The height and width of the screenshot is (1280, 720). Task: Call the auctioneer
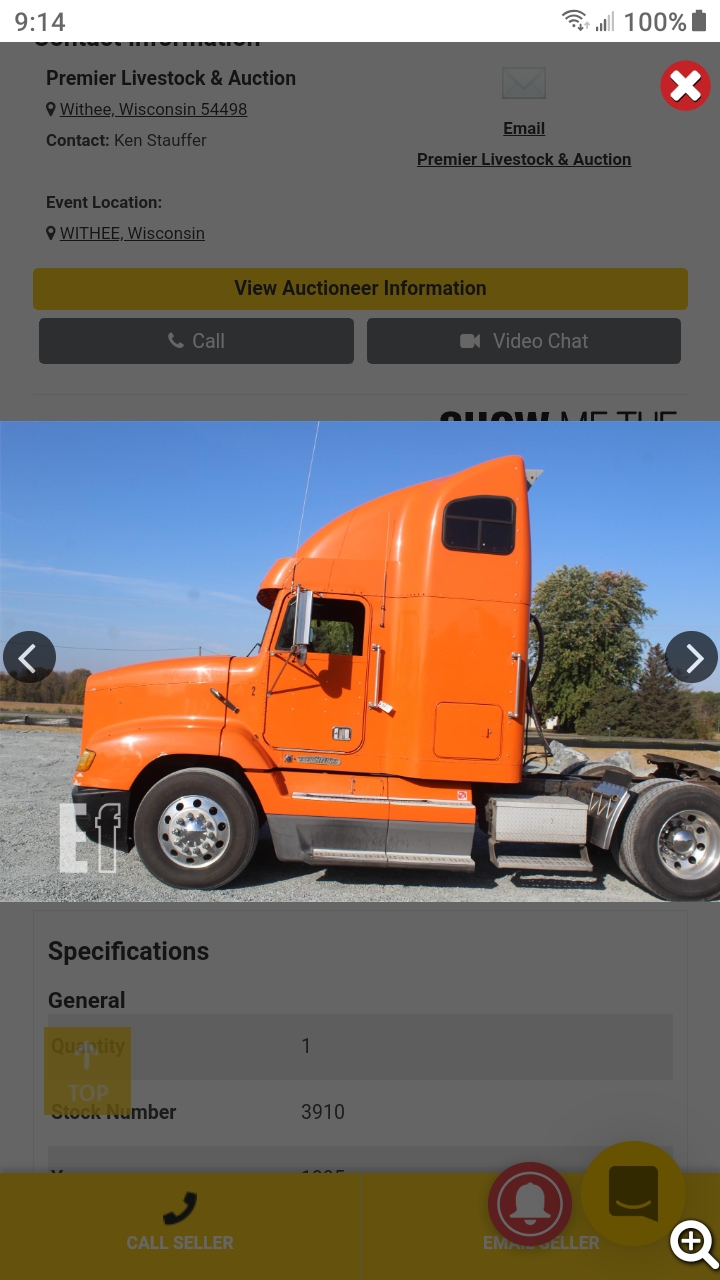196,341
